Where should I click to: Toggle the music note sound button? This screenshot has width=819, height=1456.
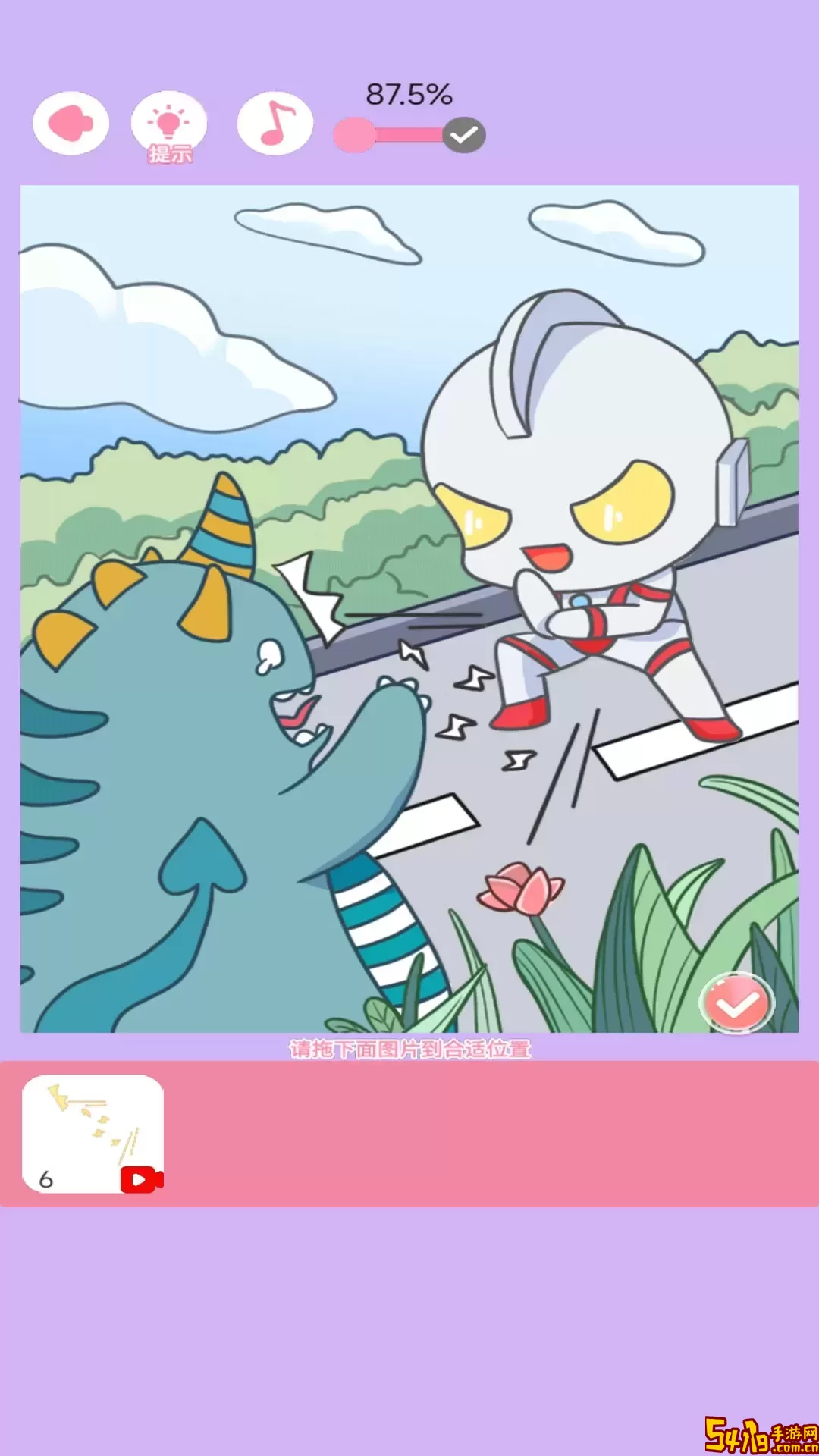click(x=275, y=124)
